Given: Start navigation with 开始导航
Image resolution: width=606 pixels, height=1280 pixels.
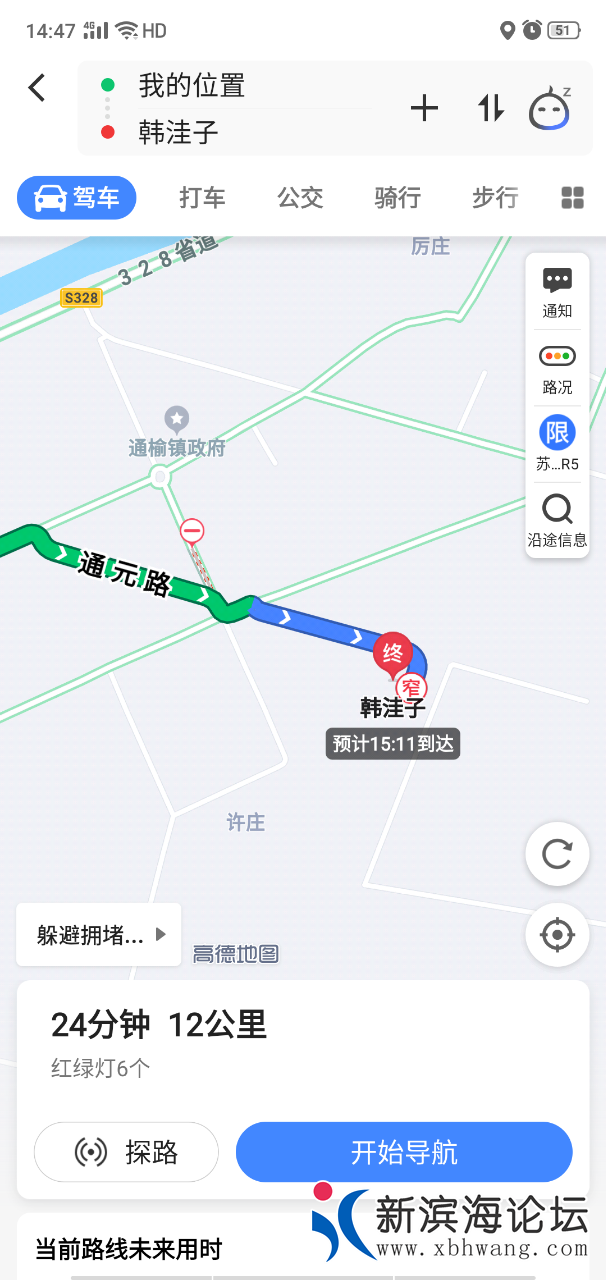Looking at the screenshot, I should 404,1152.
